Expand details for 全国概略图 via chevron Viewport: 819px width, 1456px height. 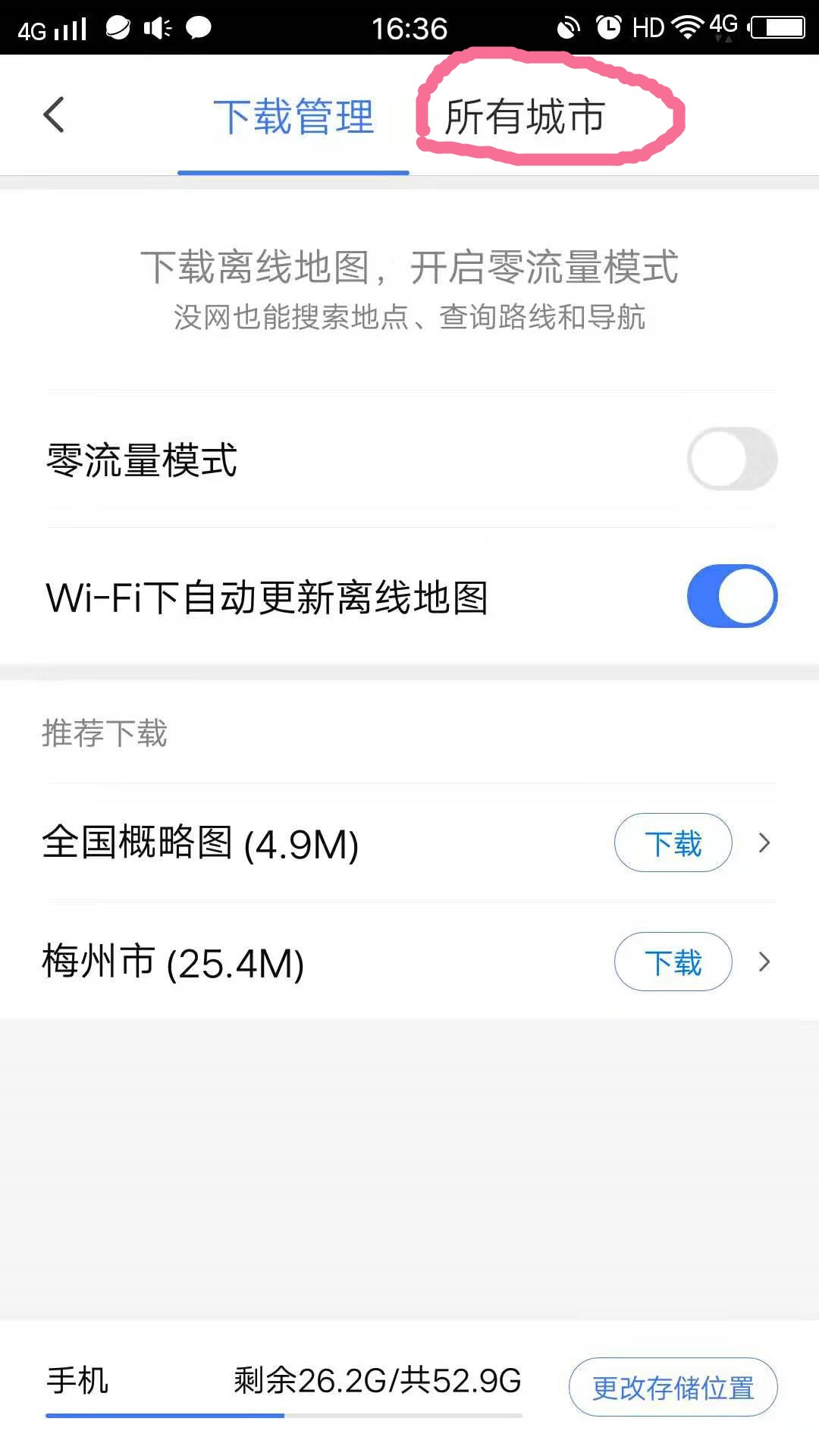pyautogui.click(x=764, y=843)
